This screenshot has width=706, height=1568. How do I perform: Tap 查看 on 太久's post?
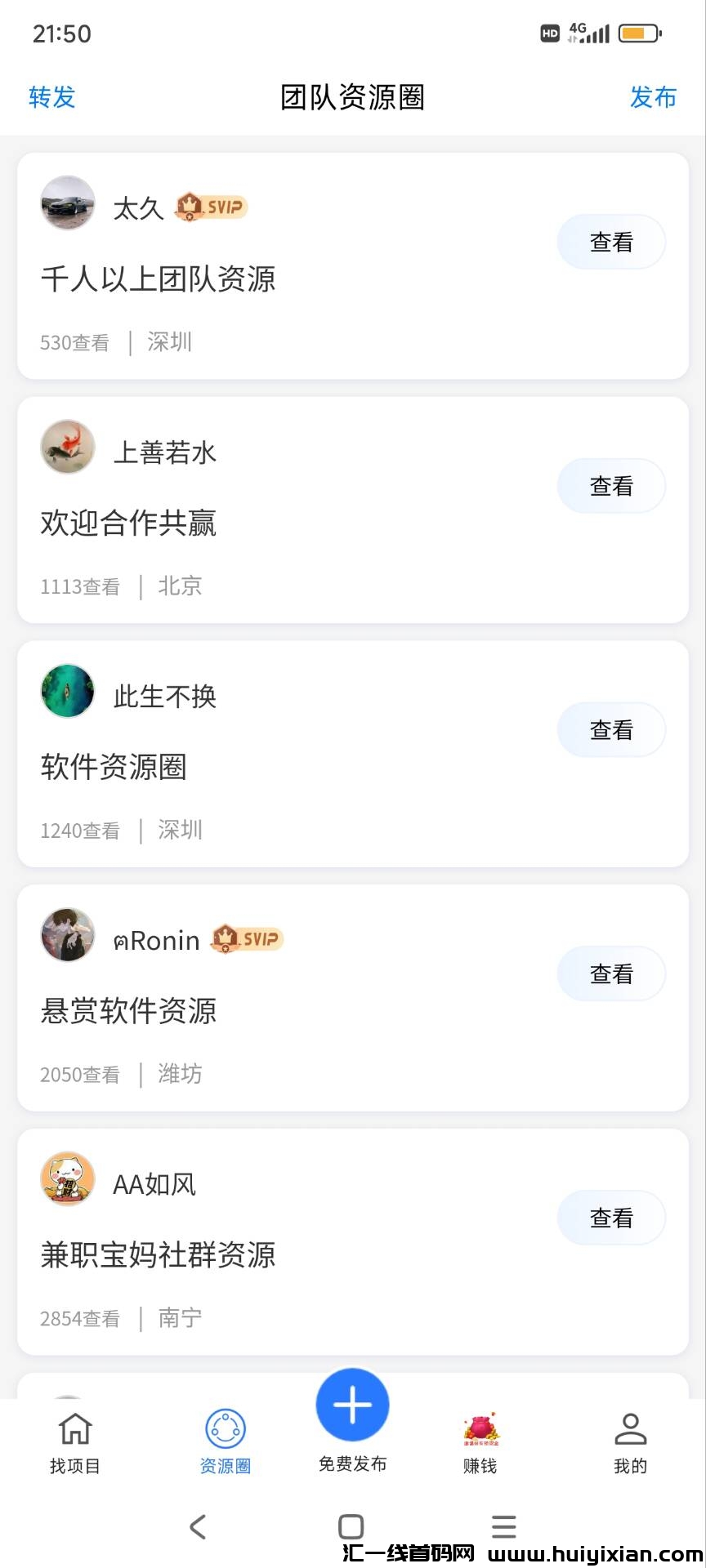tap(611, 242)
